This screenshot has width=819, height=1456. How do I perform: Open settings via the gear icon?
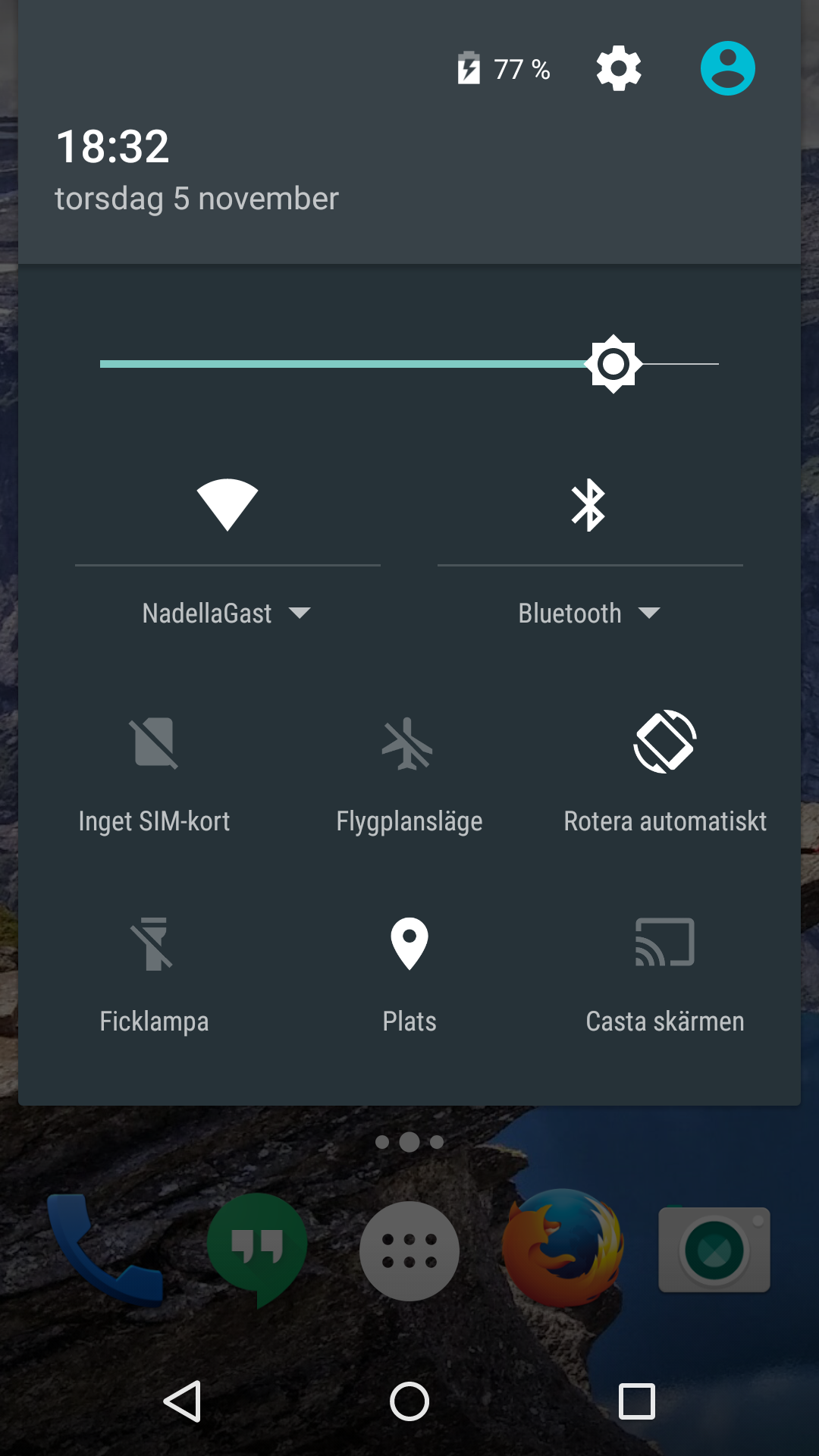(619, 68)
